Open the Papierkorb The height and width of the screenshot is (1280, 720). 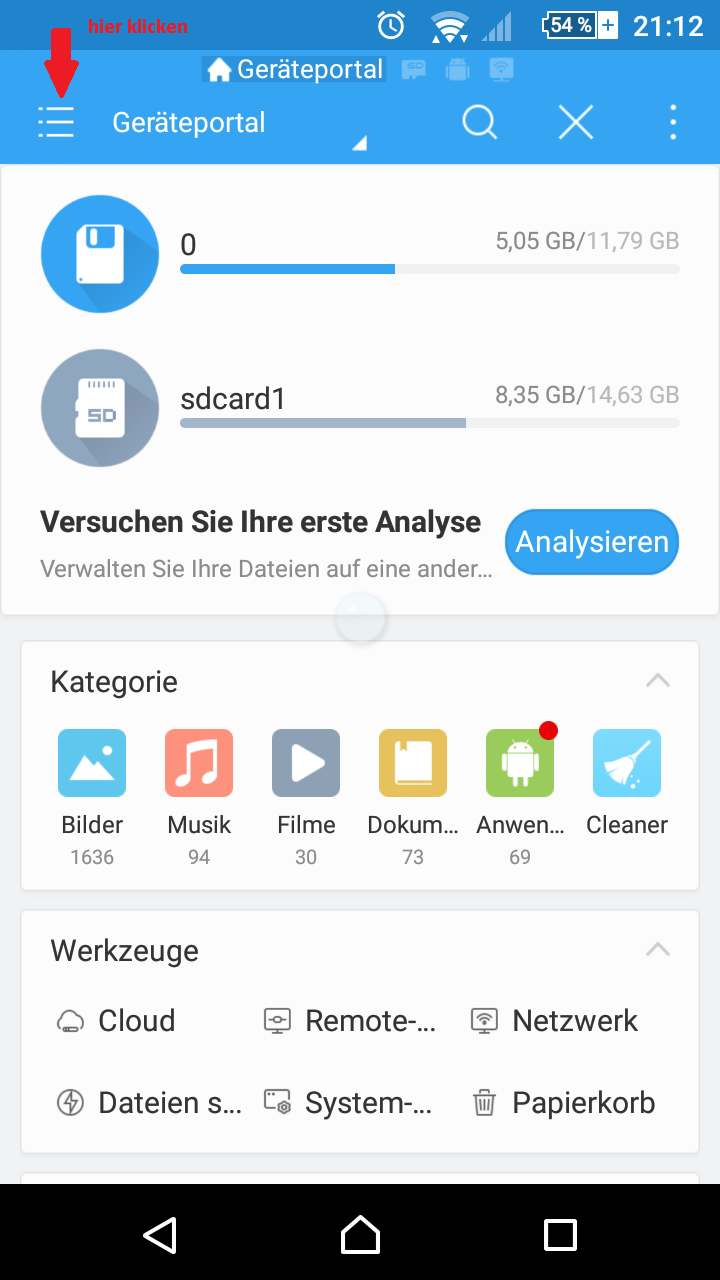tap(564, 1103)
